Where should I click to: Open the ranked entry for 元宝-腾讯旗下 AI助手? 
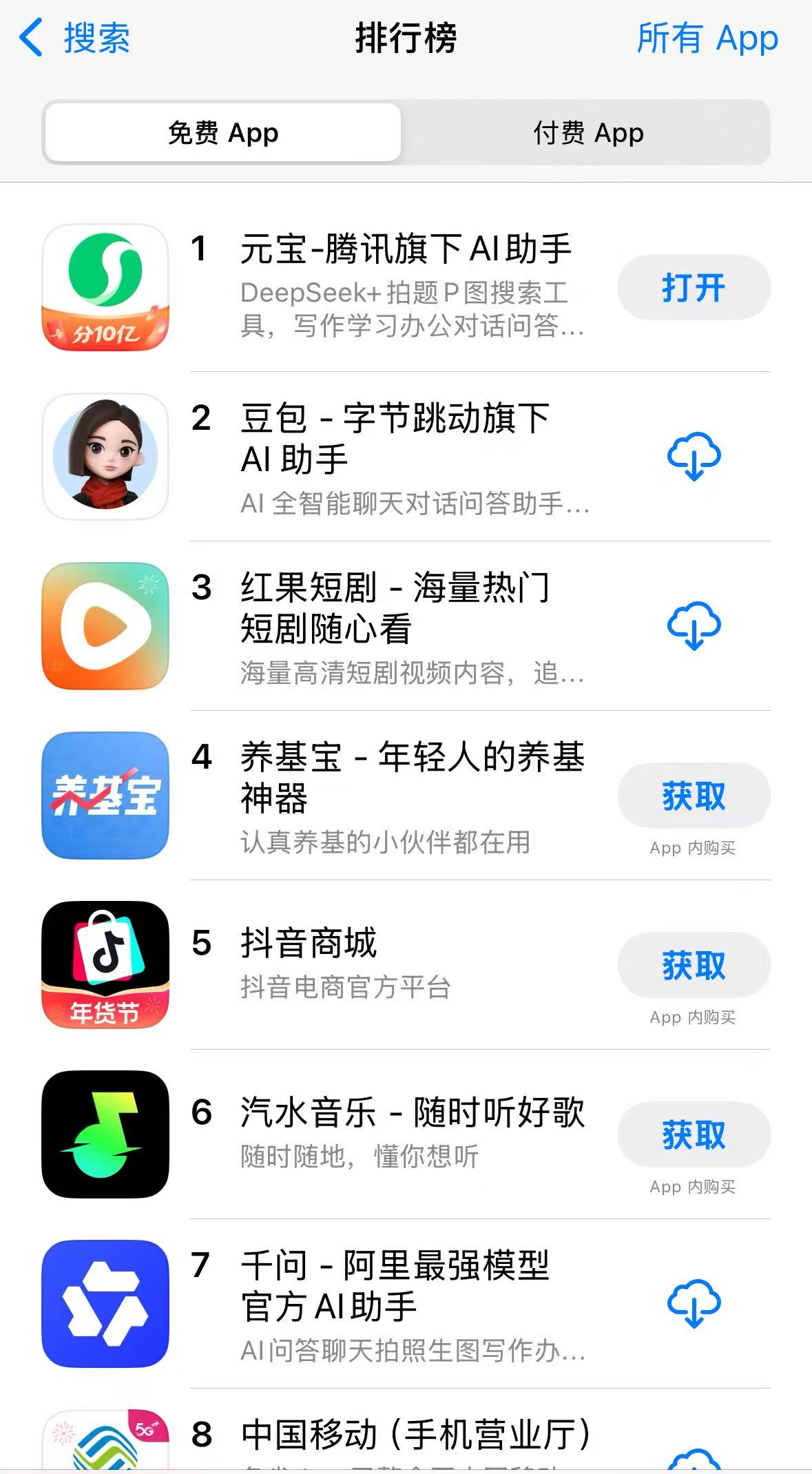pyautogui.click(x=406, y=249)
